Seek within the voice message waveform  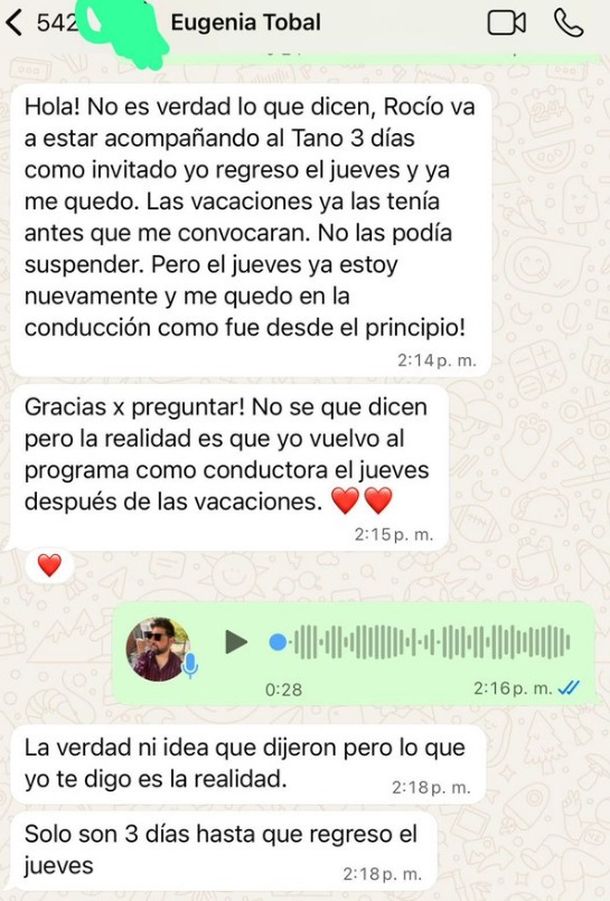pyautogui.click(x=430, y=641)
